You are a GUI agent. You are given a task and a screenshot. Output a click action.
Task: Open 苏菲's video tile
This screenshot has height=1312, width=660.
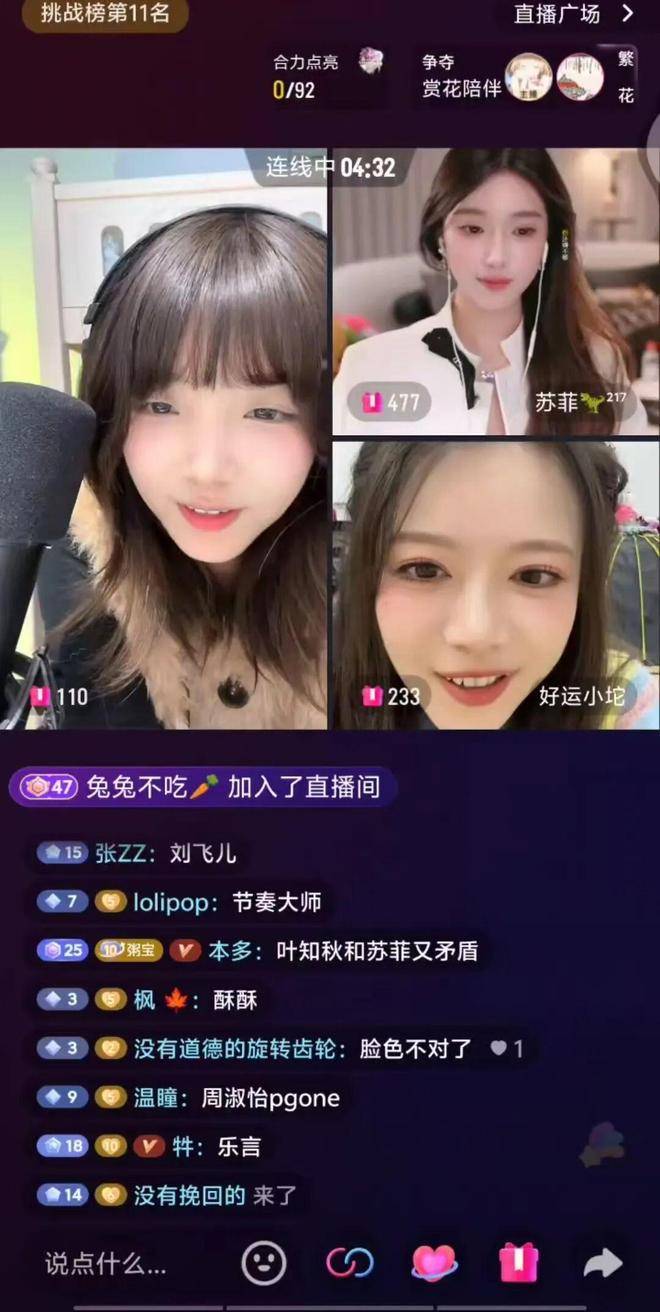click(495, 292)
